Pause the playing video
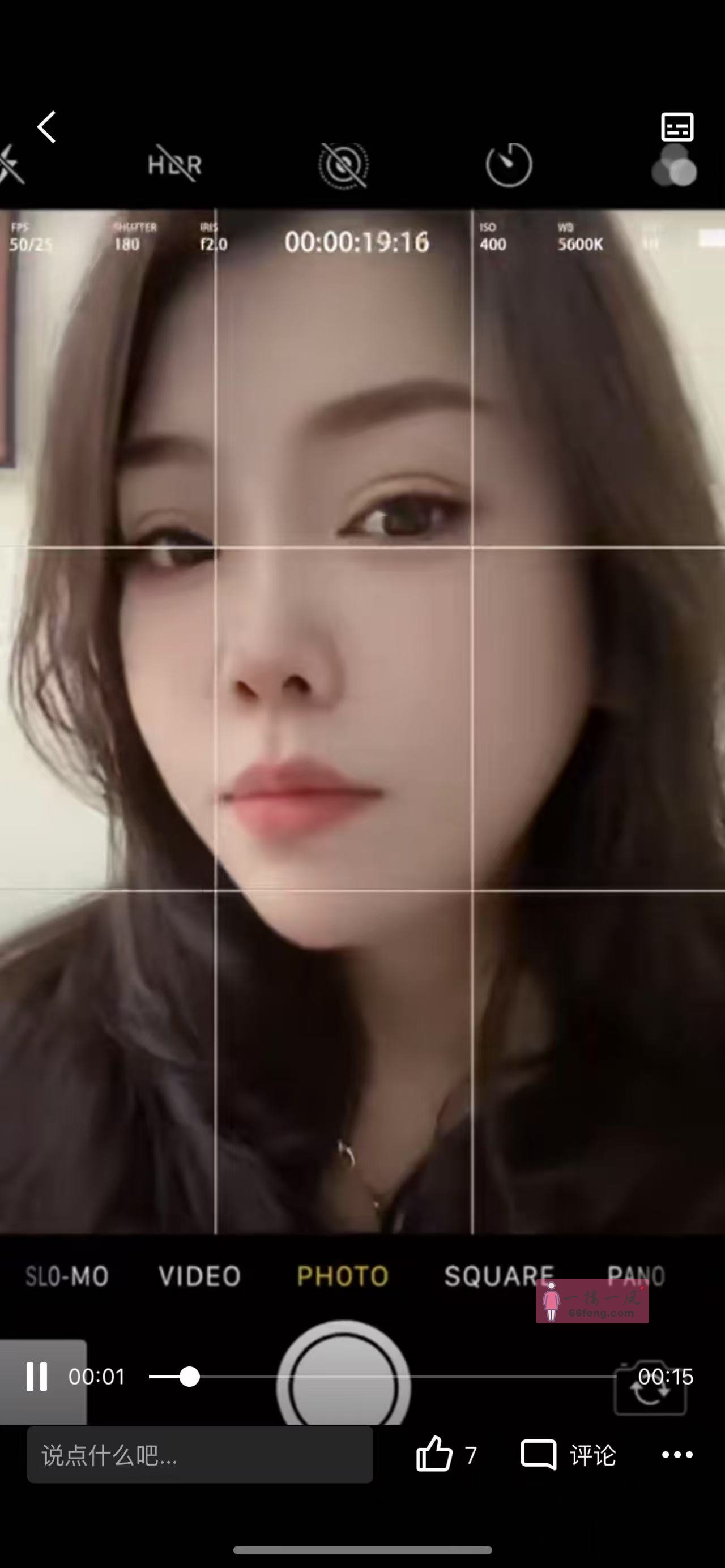725x1568 pixels. coord(36,1376)
